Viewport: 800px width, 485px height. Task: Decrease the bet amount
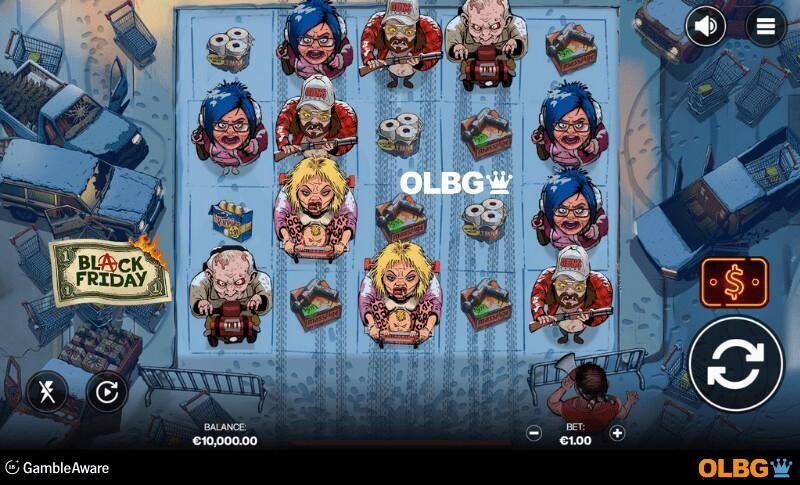[x=534, y=433]
